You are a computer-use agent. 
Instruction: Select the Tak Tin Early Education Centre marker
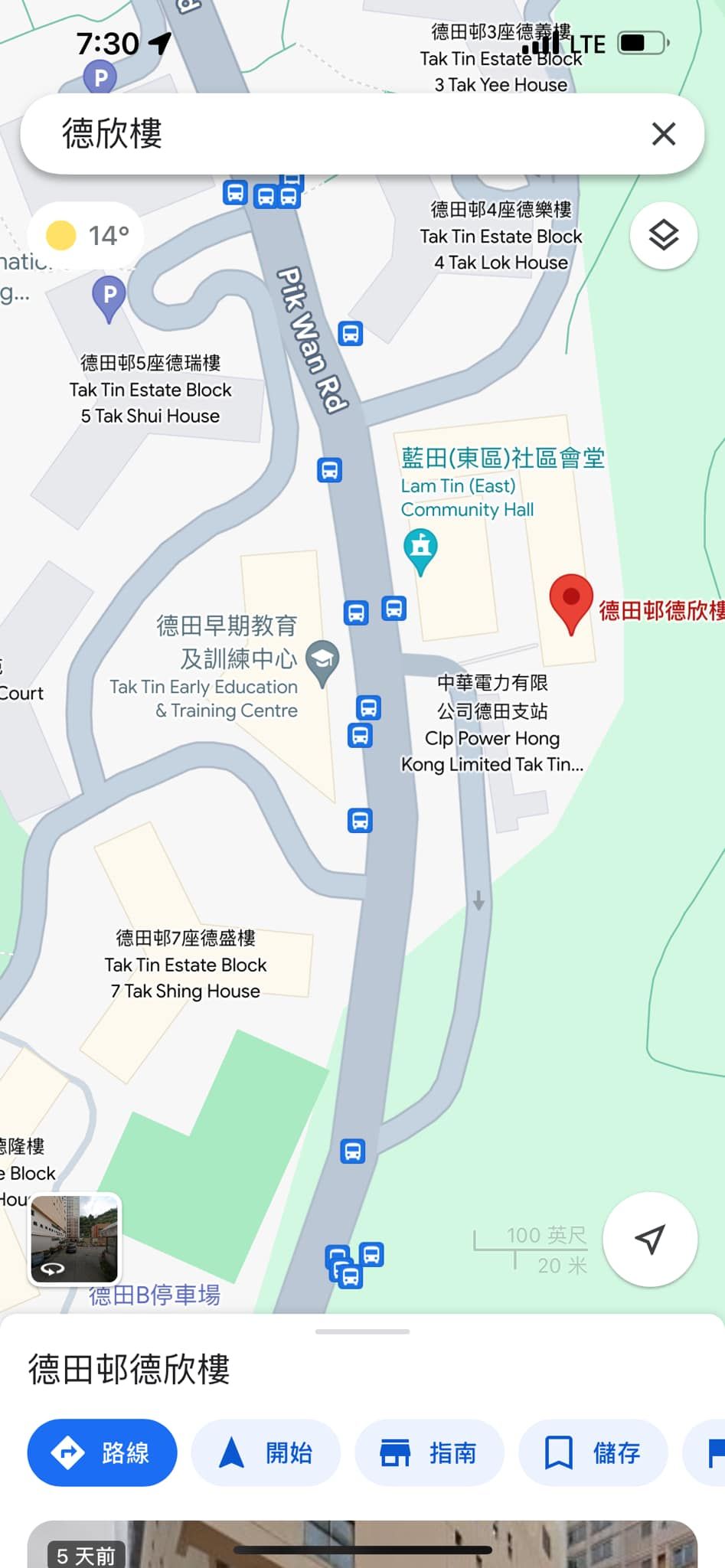[322, 662]
